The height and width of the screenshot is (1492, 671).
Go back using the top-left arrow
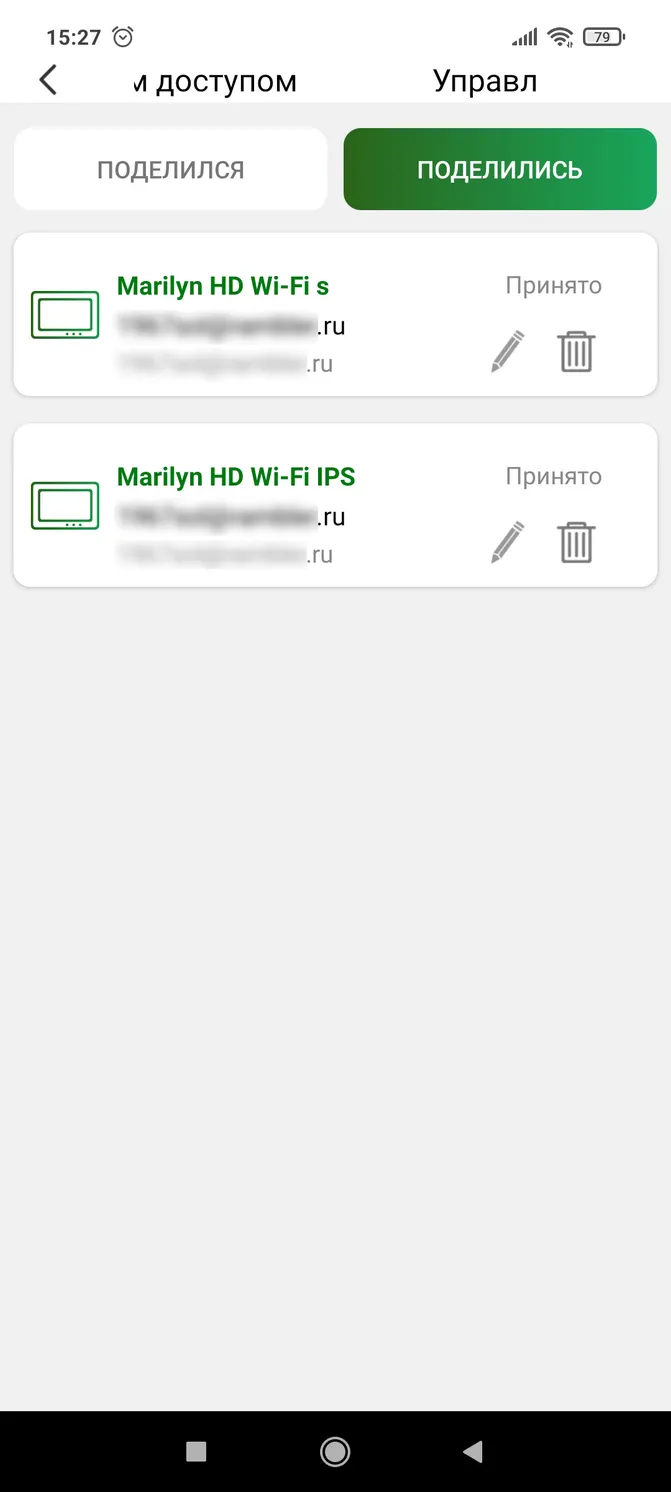[48, 80]
